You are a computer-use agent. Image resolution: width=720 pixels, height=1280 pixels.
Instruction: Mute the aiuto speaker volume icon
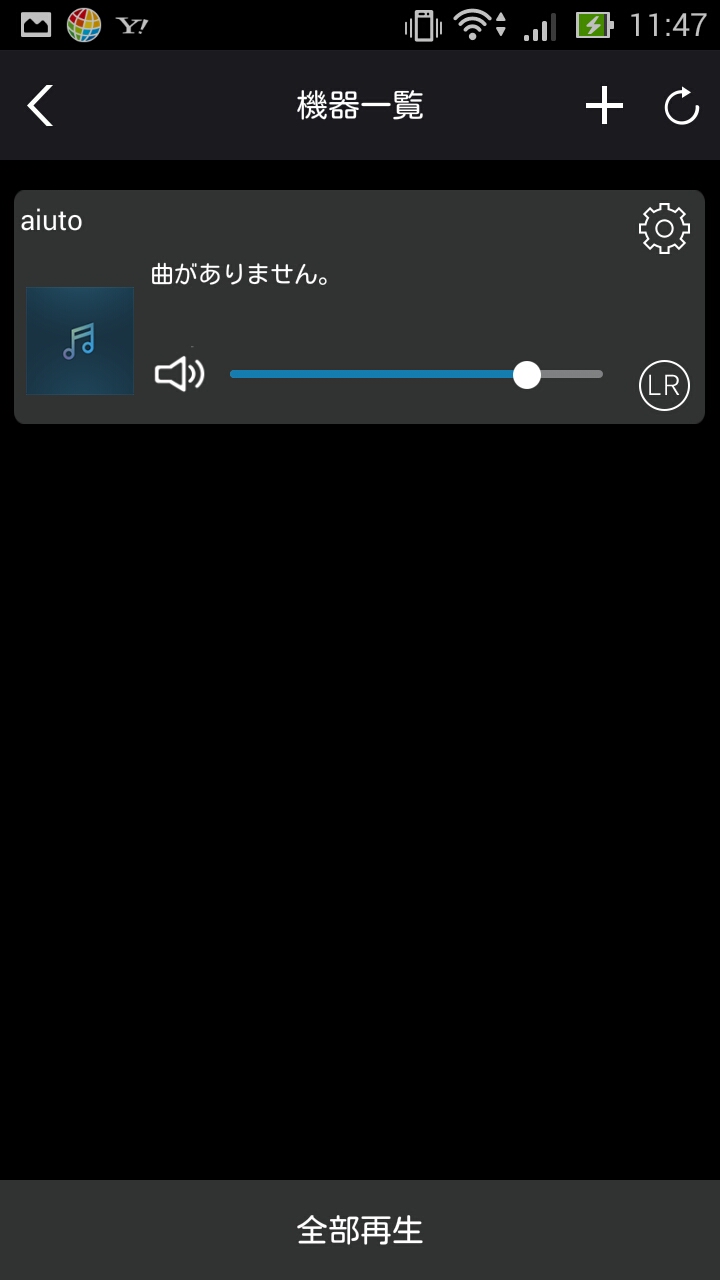pos(180,374)
